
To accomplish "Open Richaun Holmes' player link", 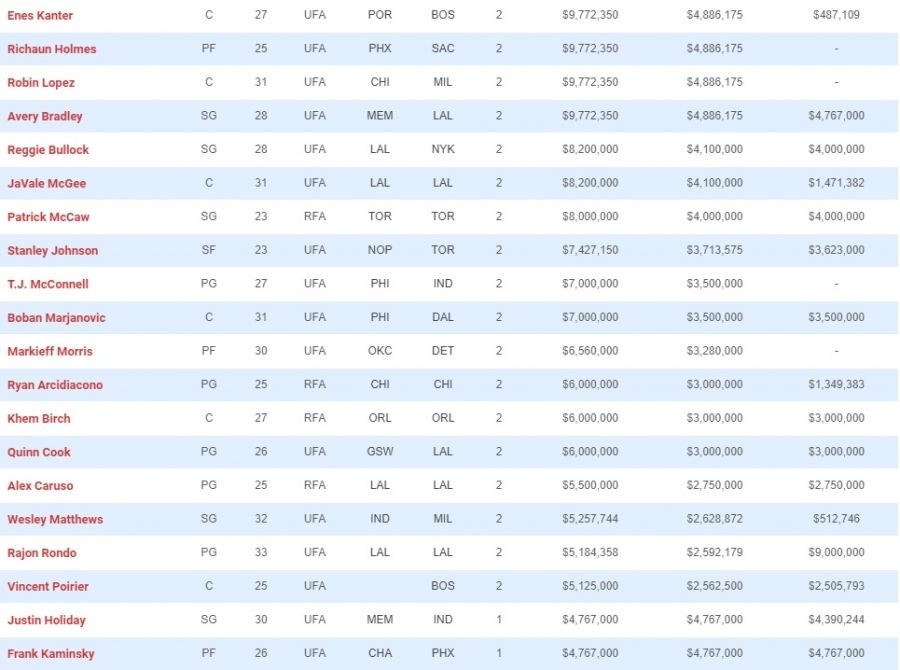I will 49,49.
